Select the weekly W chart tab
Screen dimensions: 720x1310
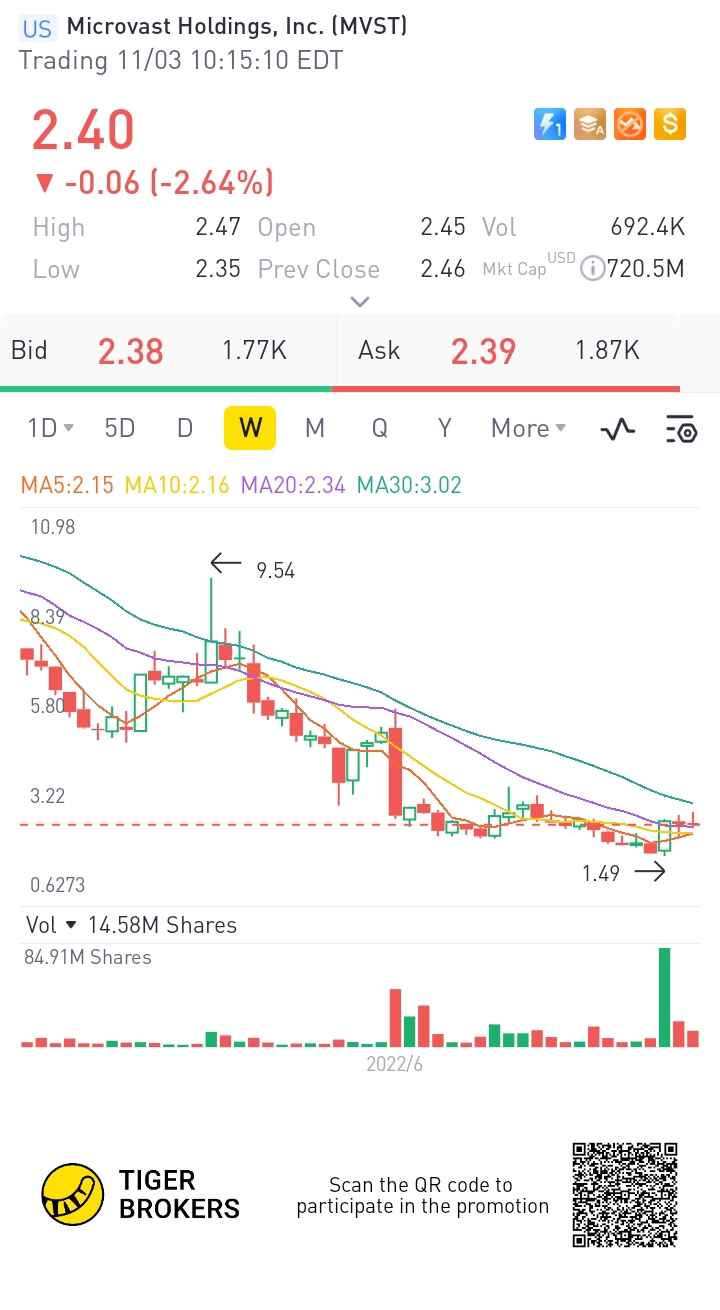[x=250, y=428]
